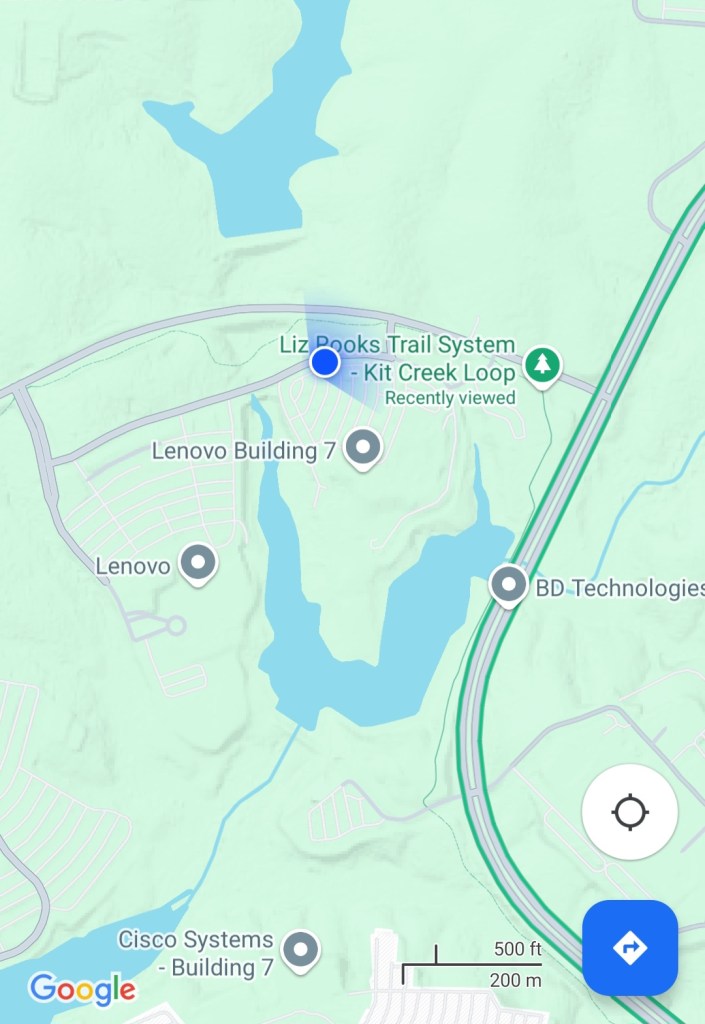Recenter map on my location
The image size is (705, 1024).
(630, 812)
